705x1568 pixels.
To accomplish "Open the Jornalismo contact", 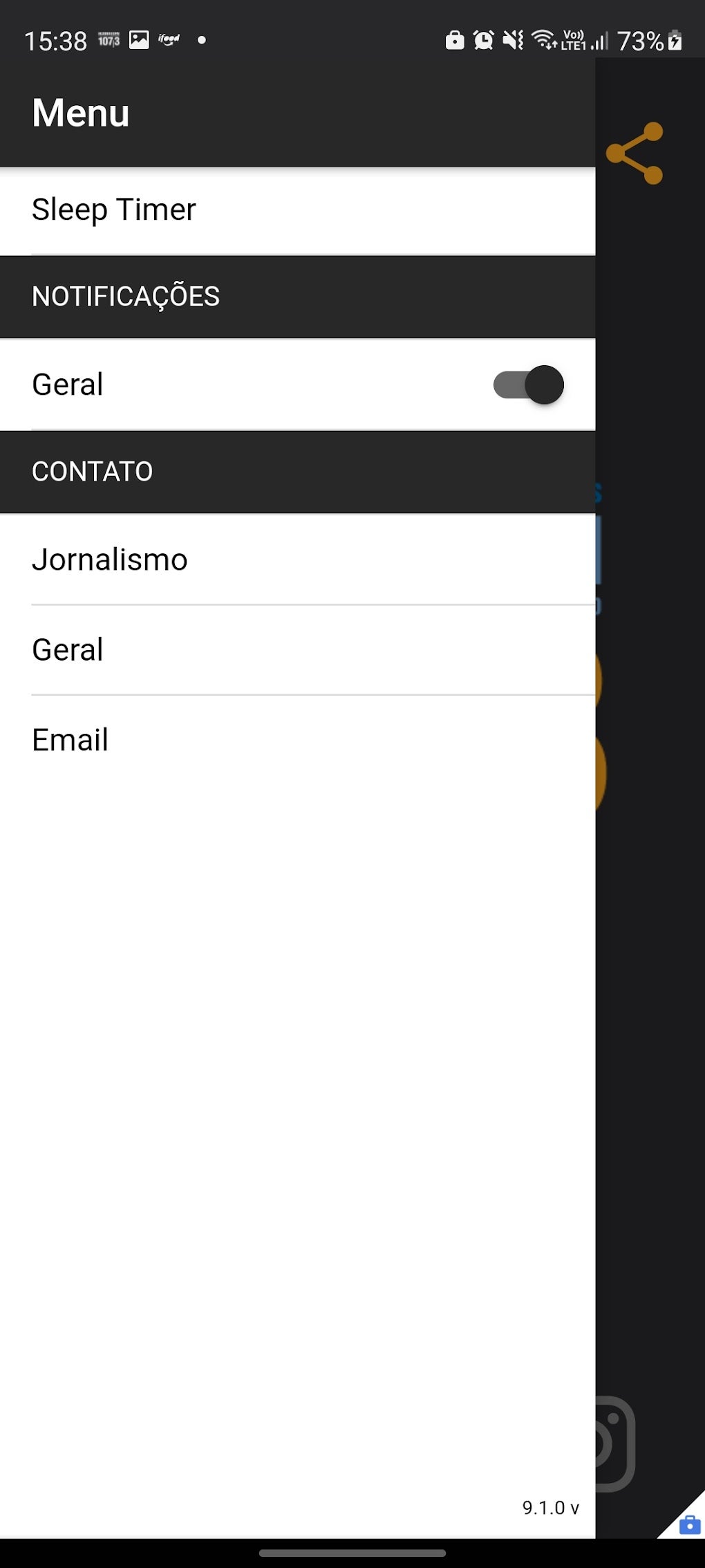I will (x=297, y=560).
